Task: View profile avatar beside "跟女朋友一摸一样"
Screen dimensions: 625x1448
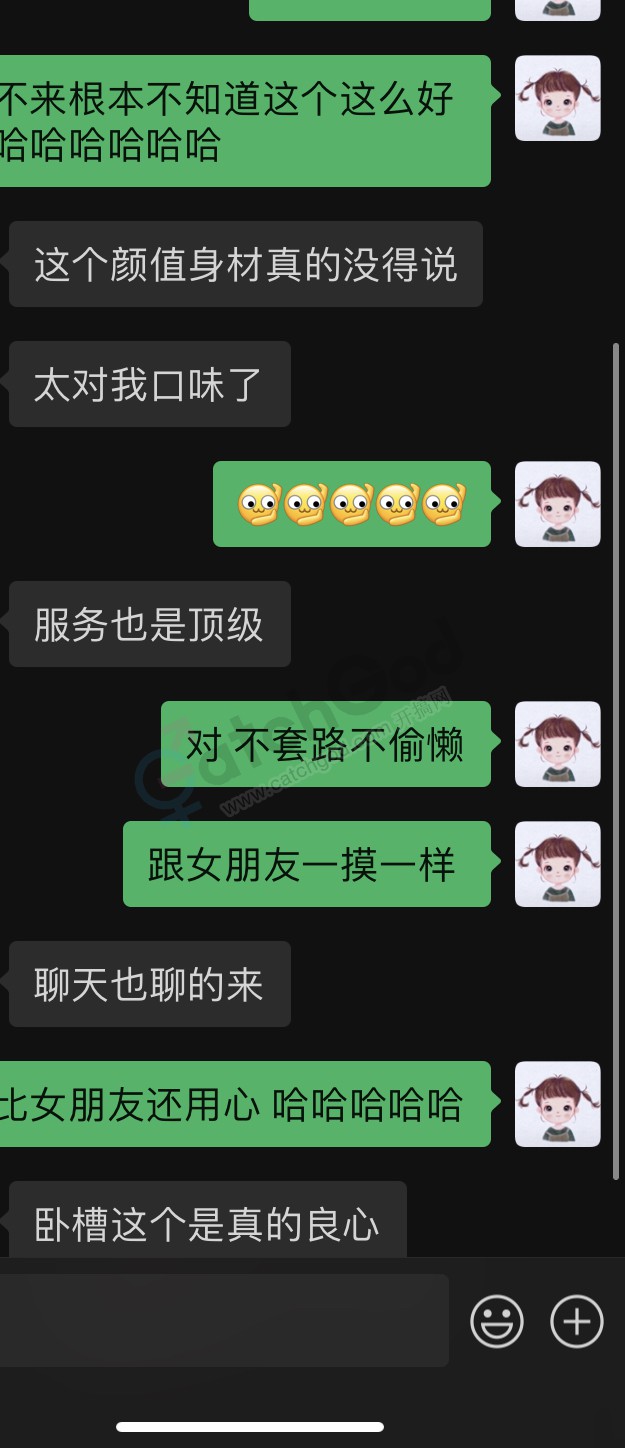Action: click(x=557, y=864)
